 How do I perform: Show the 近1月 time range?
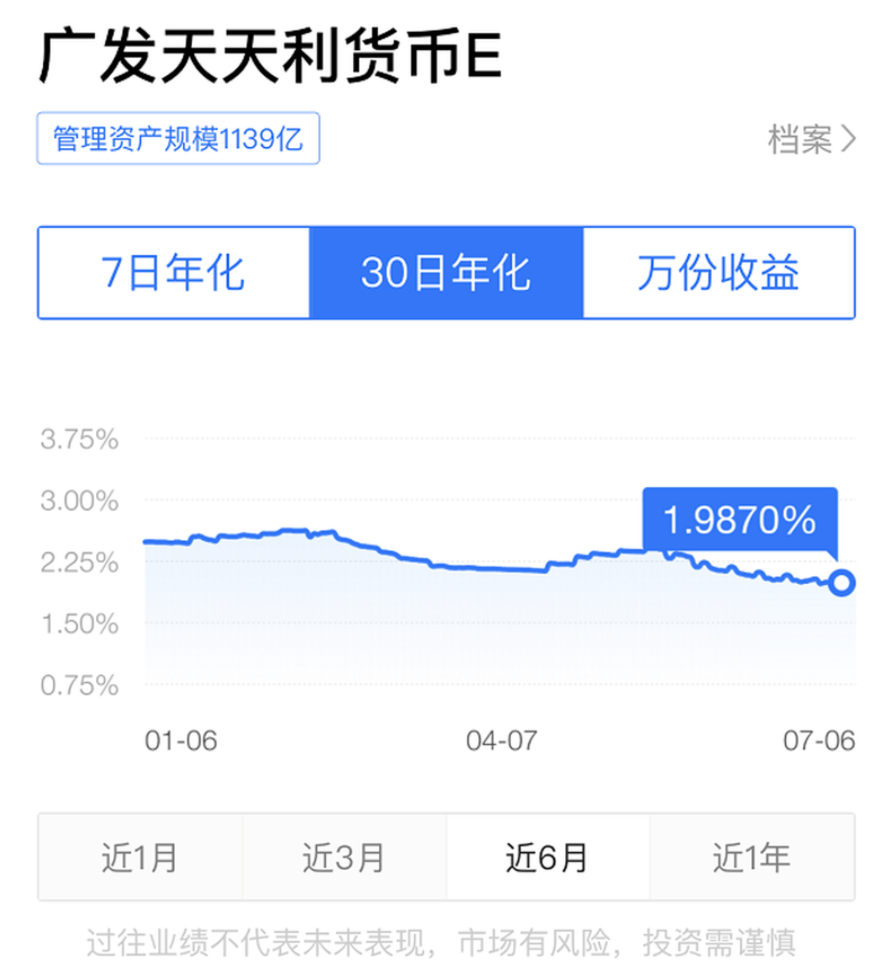point(140,857)
